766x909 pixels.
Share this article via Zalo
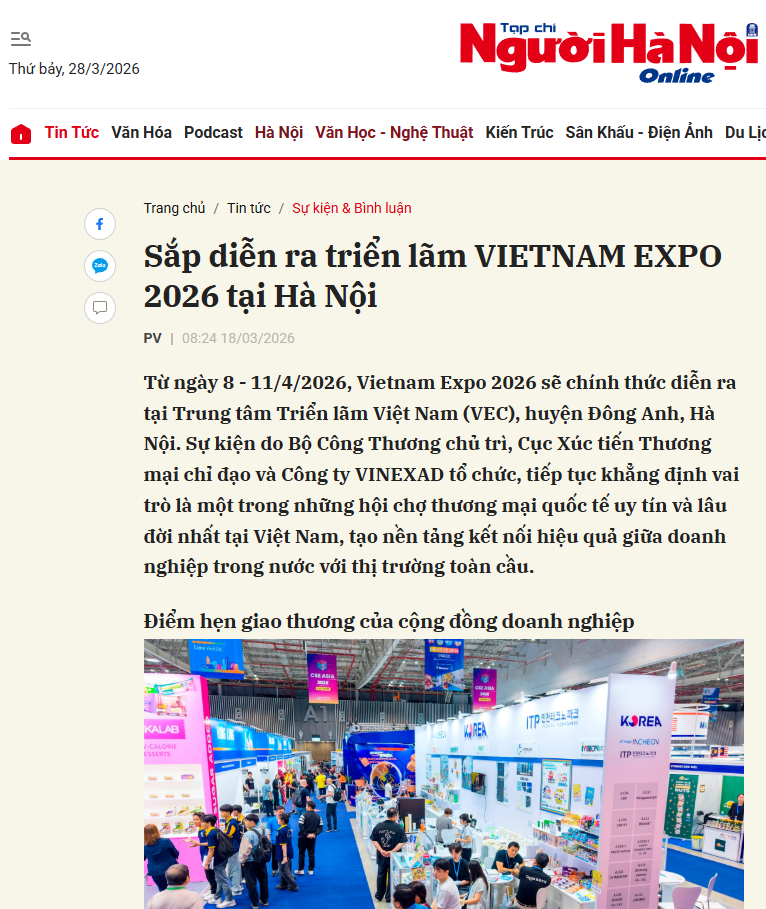100,266
